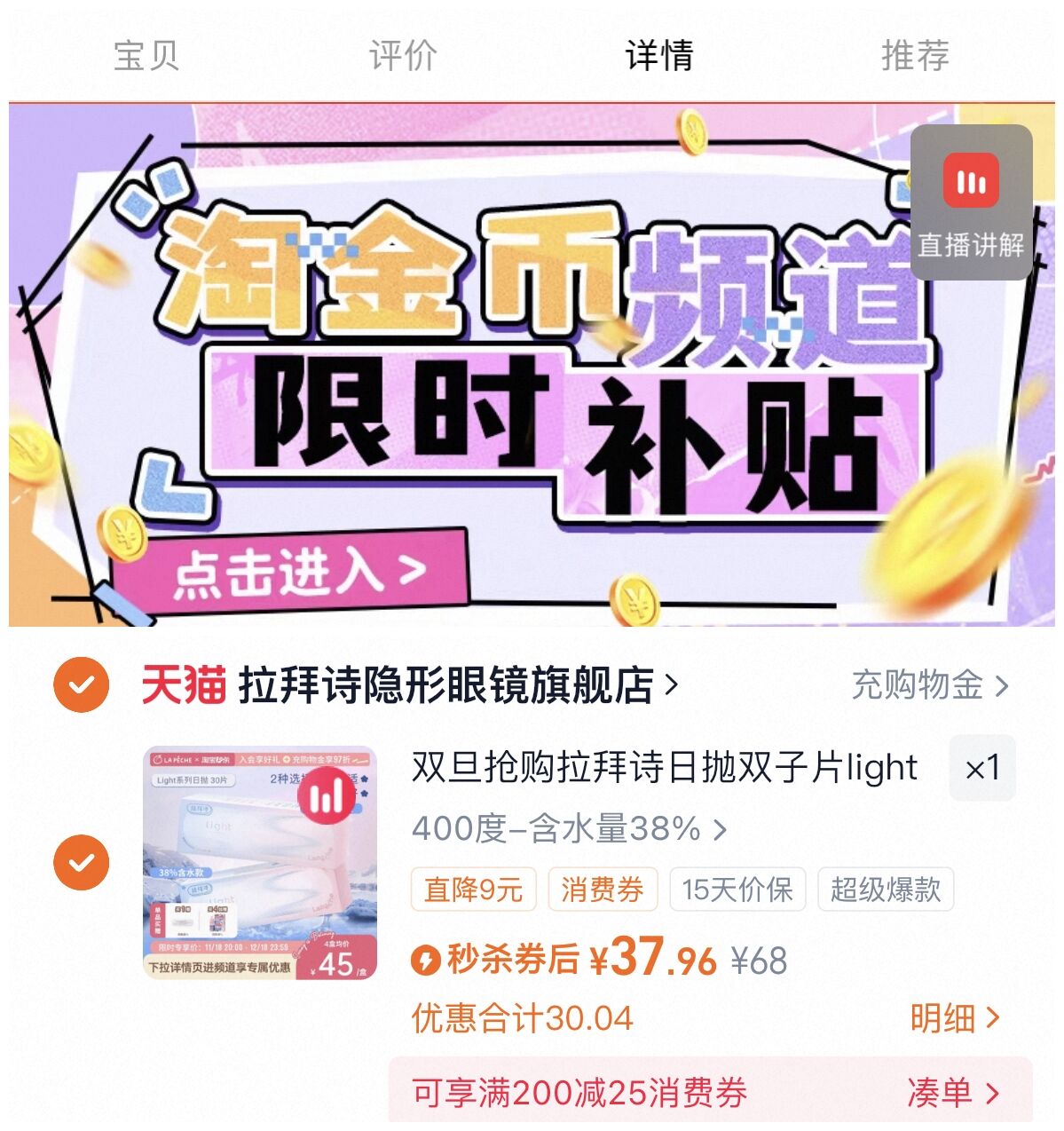Tap 充购物金 link
This screenshot has height=1131, width=1064.
[x=929, y=685]
